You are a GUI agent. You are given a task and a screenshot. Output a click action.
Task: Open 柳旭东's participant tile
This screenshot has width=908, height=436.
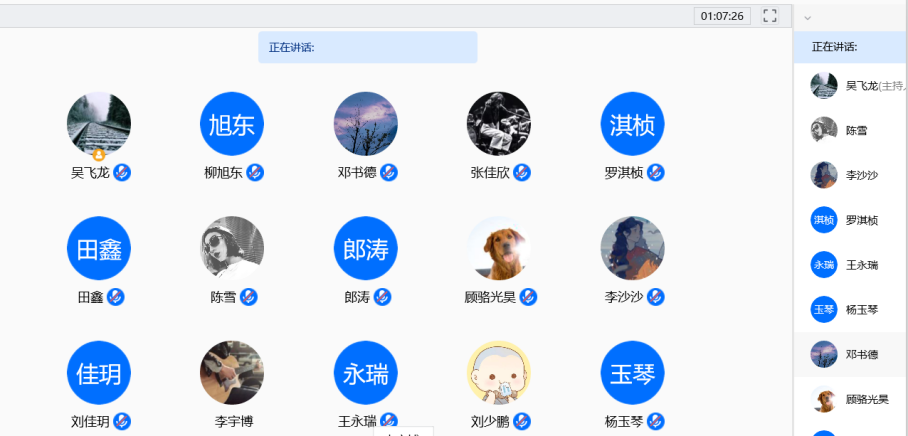[232, 124]
